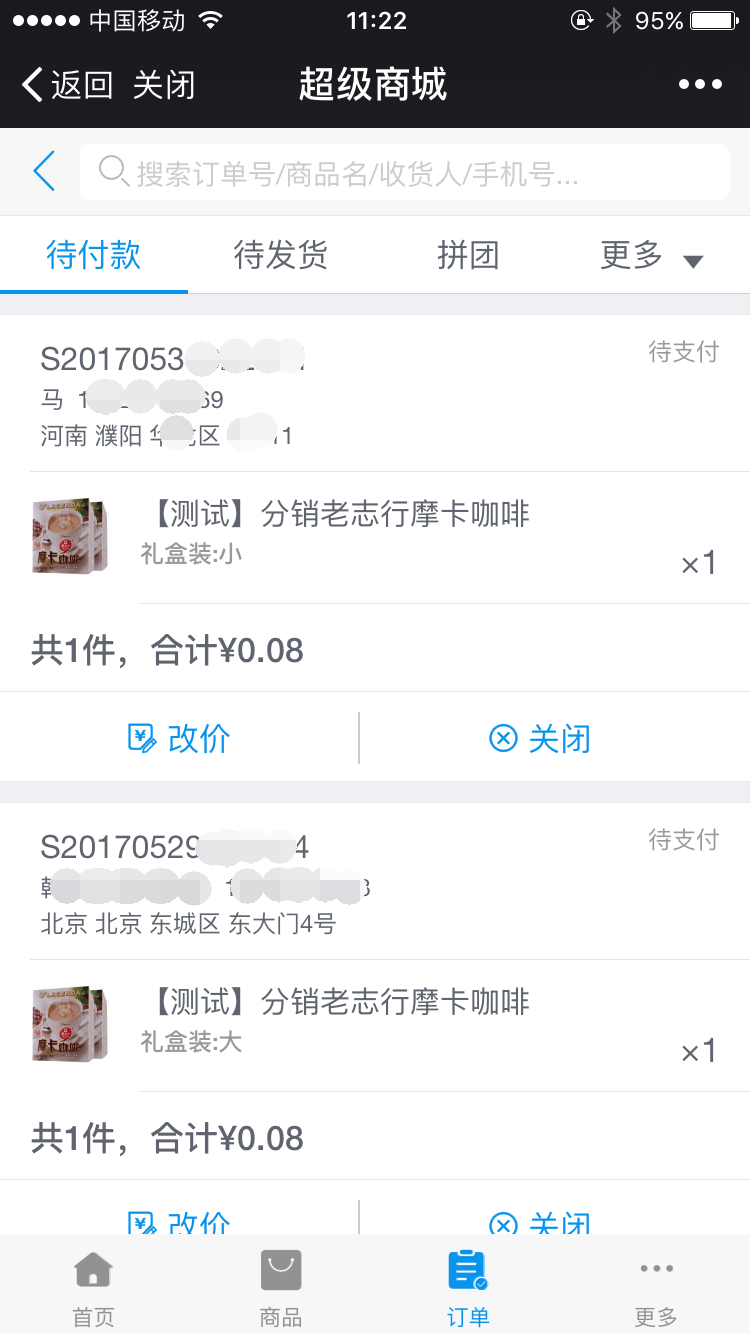Tap the blue back arrow beside search

43,172
